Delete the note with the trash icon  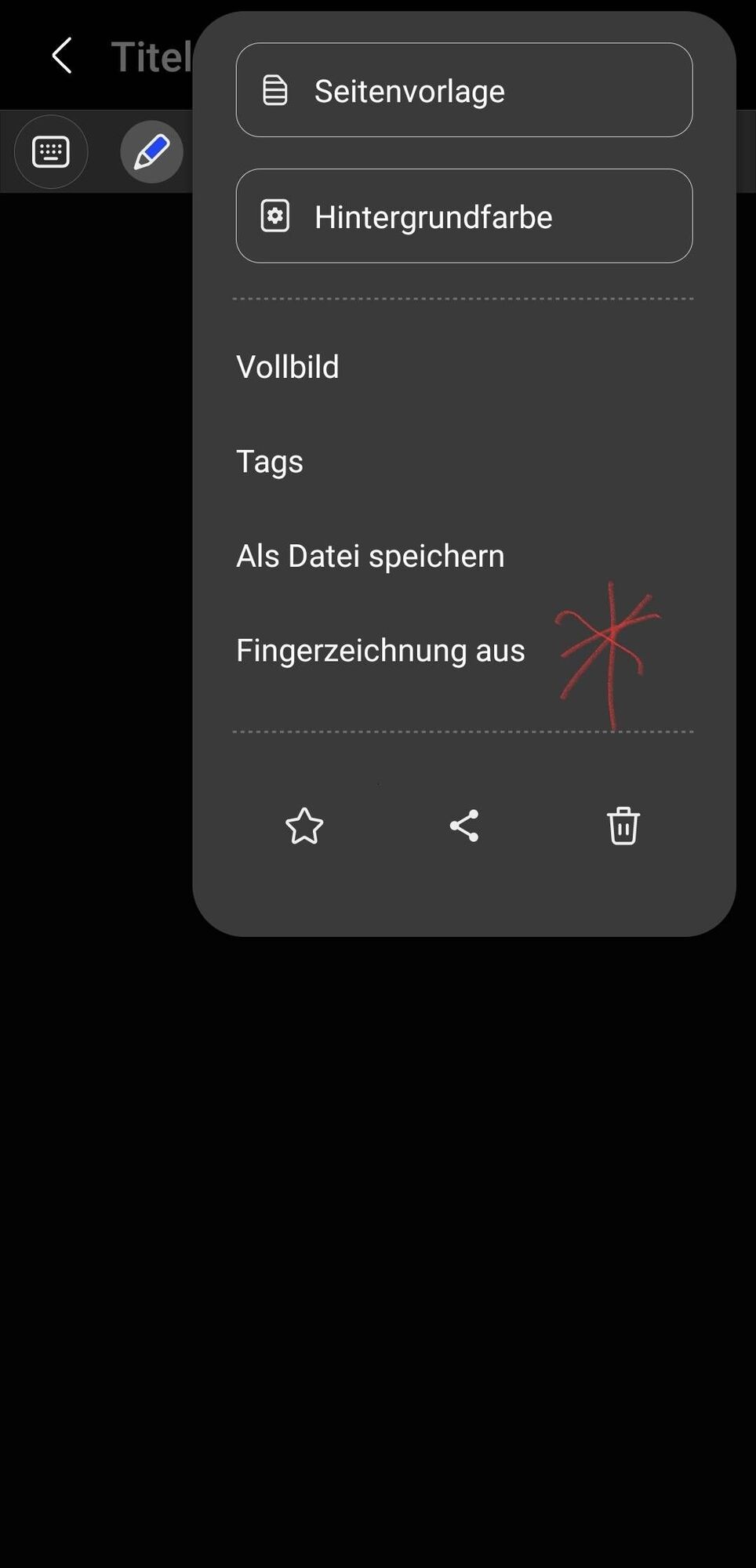pyautogui.click(x=623, y=826)
